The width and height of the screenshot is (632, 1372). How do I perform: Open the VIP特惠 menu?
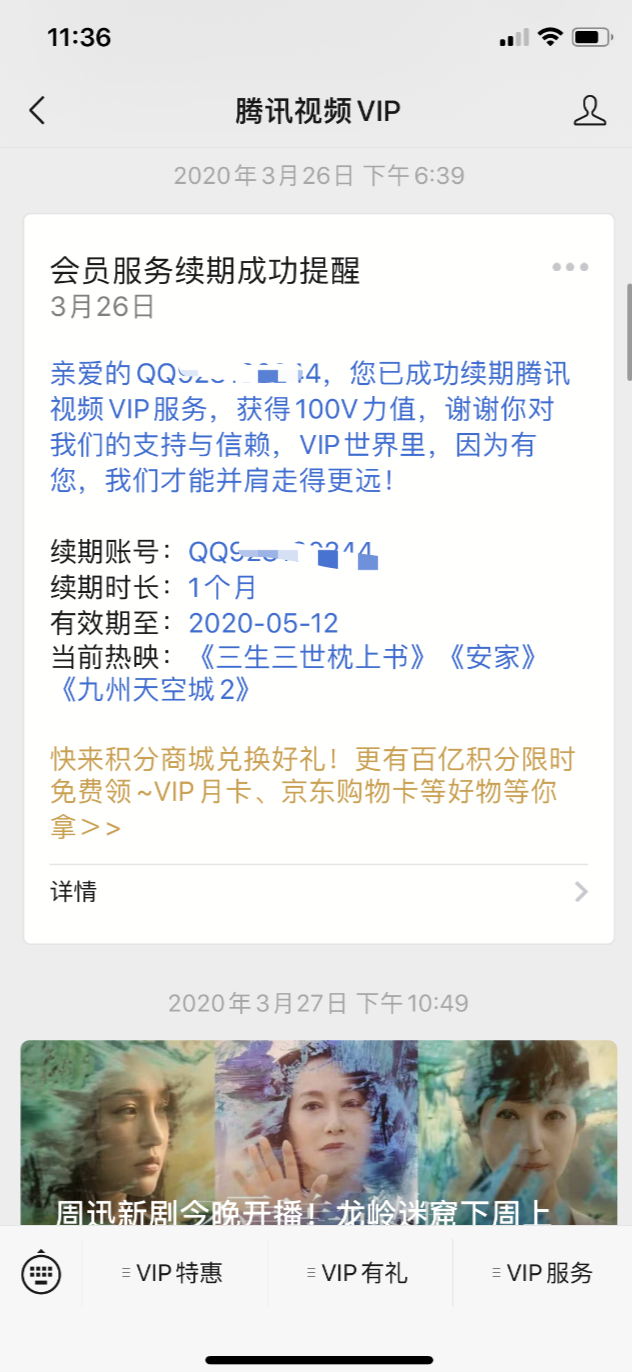[174, 1273]
